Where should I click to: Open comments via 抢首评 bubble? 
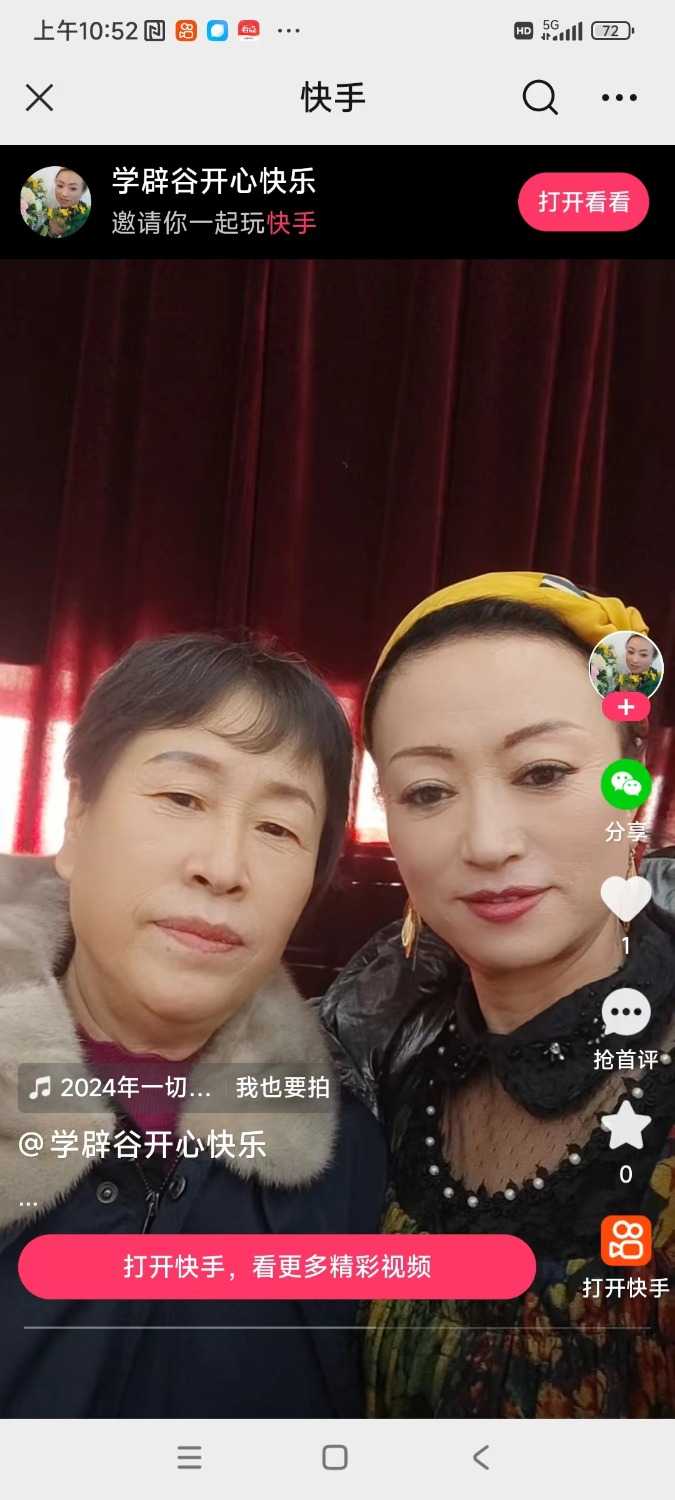pyautogui.click(x=626, y=1015)
